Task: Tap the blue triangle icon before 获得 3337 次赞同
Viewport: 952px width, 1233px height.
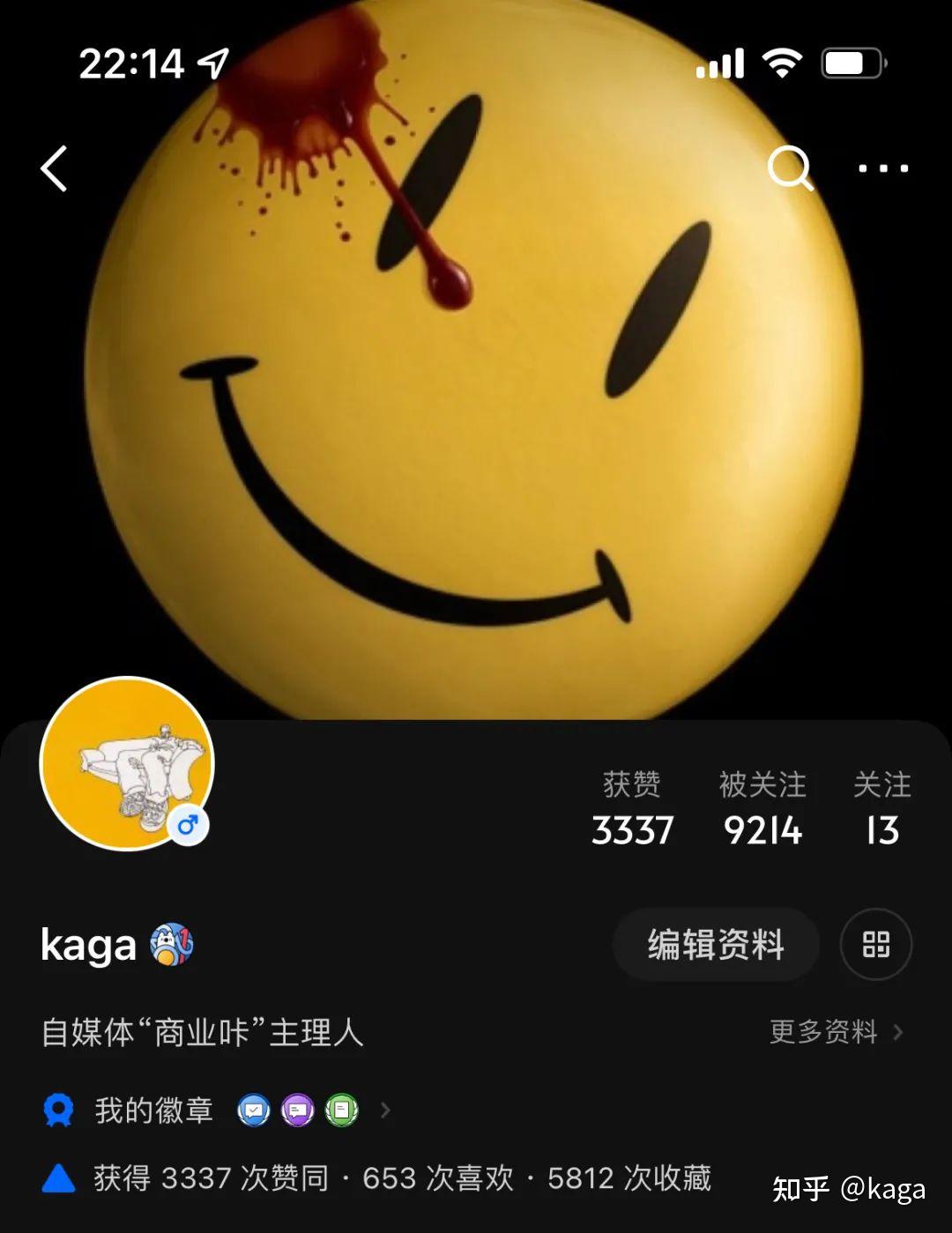Action: [58, 1177]
